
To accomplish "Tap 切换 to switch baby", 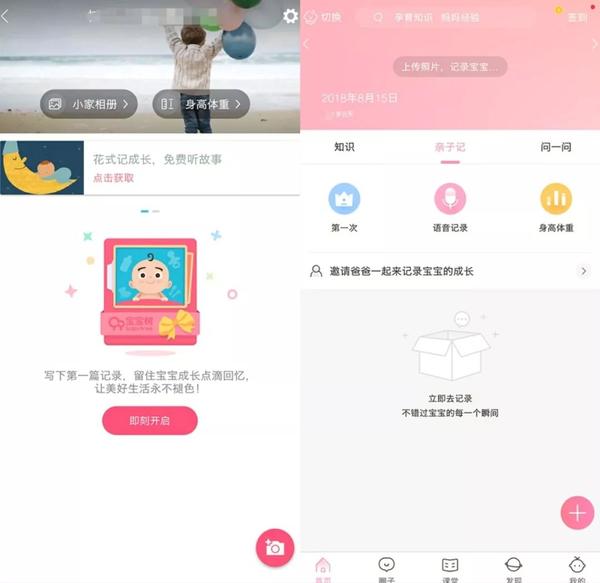I will pos(323,17).
